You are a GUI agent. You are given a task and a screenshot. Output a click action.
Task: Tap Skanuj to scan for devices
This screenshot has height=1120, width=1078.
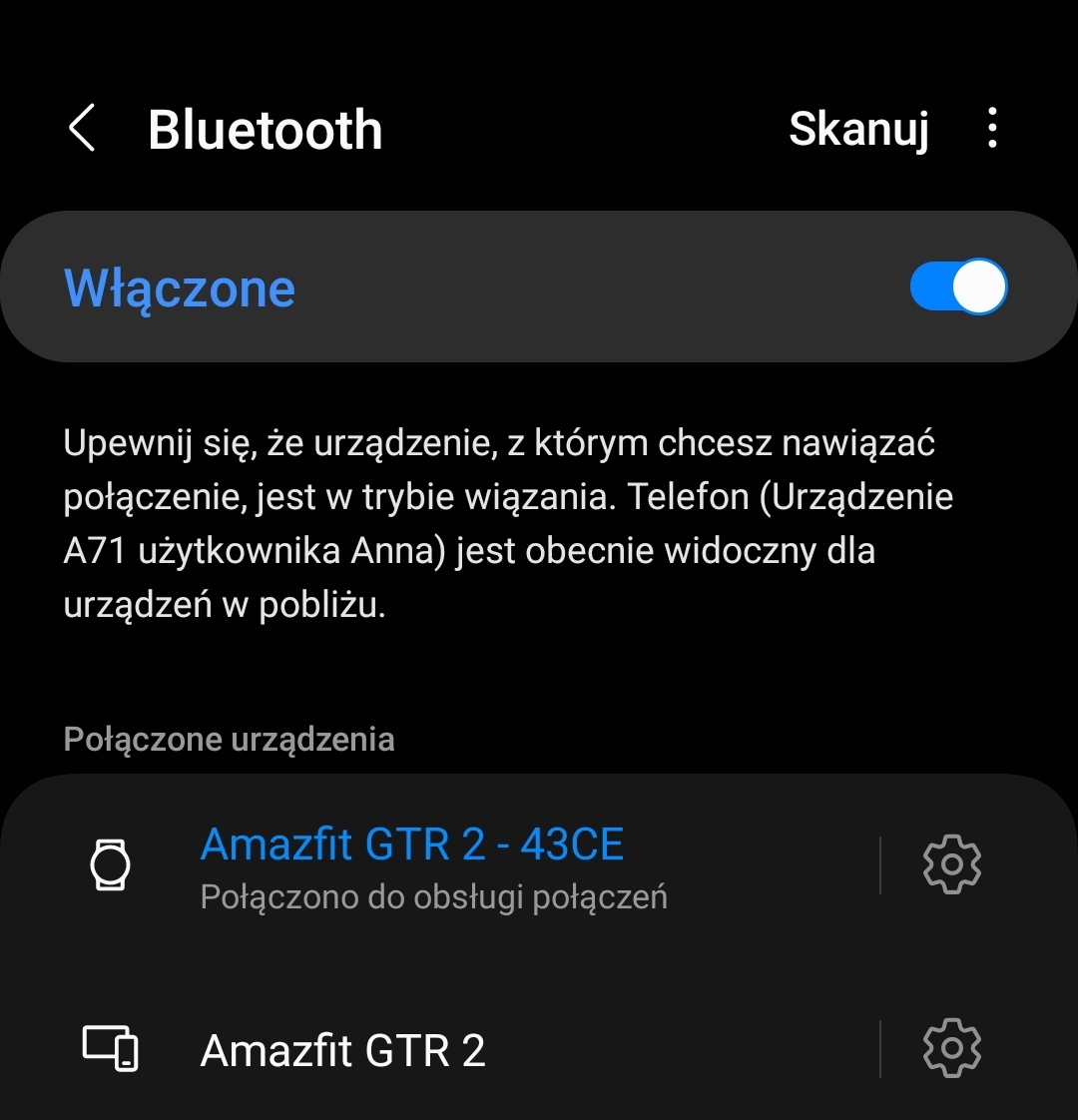[x=858, y=130]
